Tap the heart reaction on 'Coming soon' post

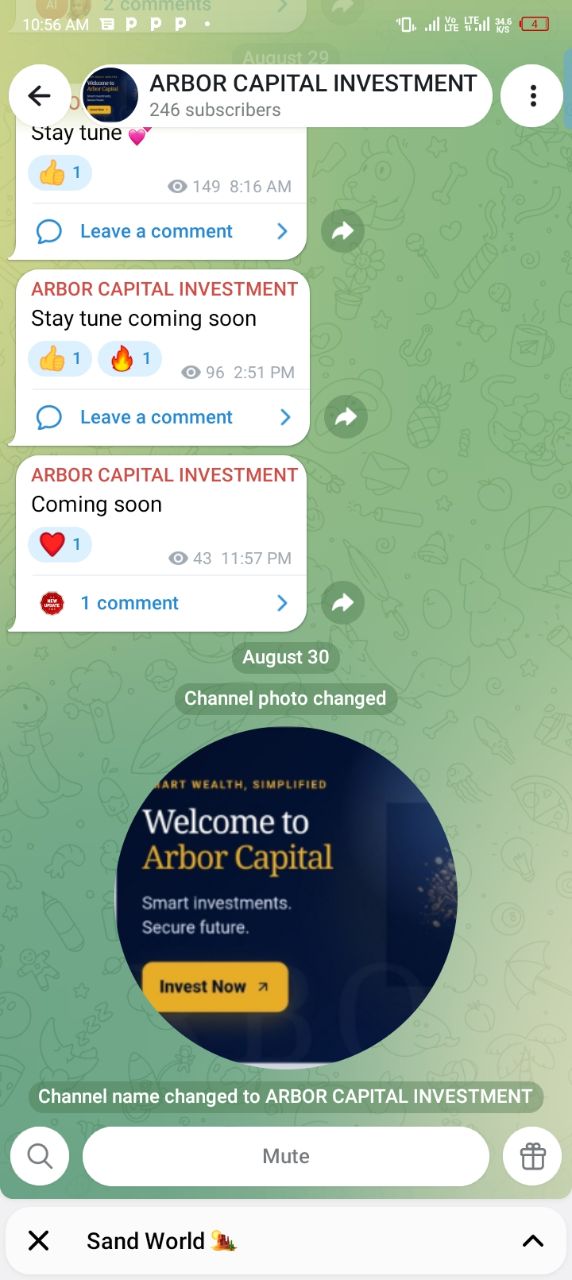[x=60, y=544]
